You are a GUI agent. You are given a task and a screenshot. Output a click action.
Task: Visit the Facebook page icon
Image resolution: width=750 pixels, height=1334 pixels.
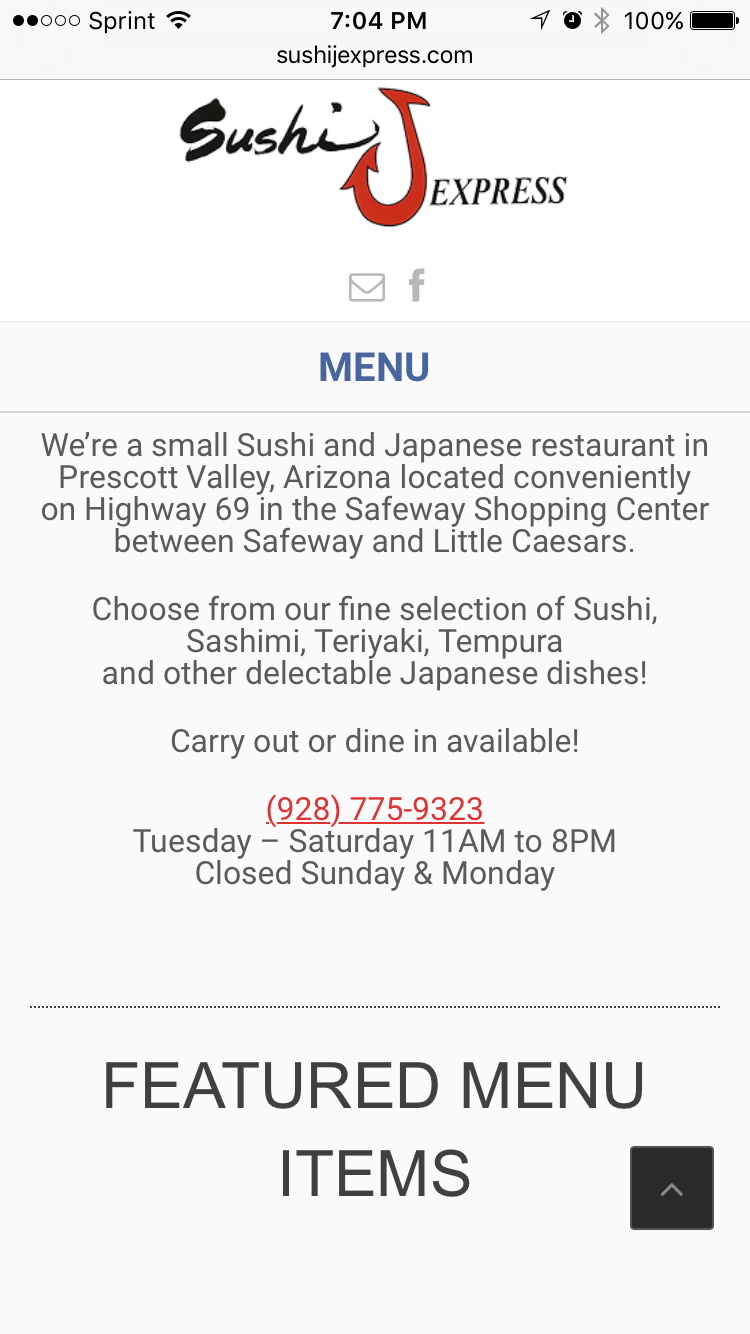[417, 286]
